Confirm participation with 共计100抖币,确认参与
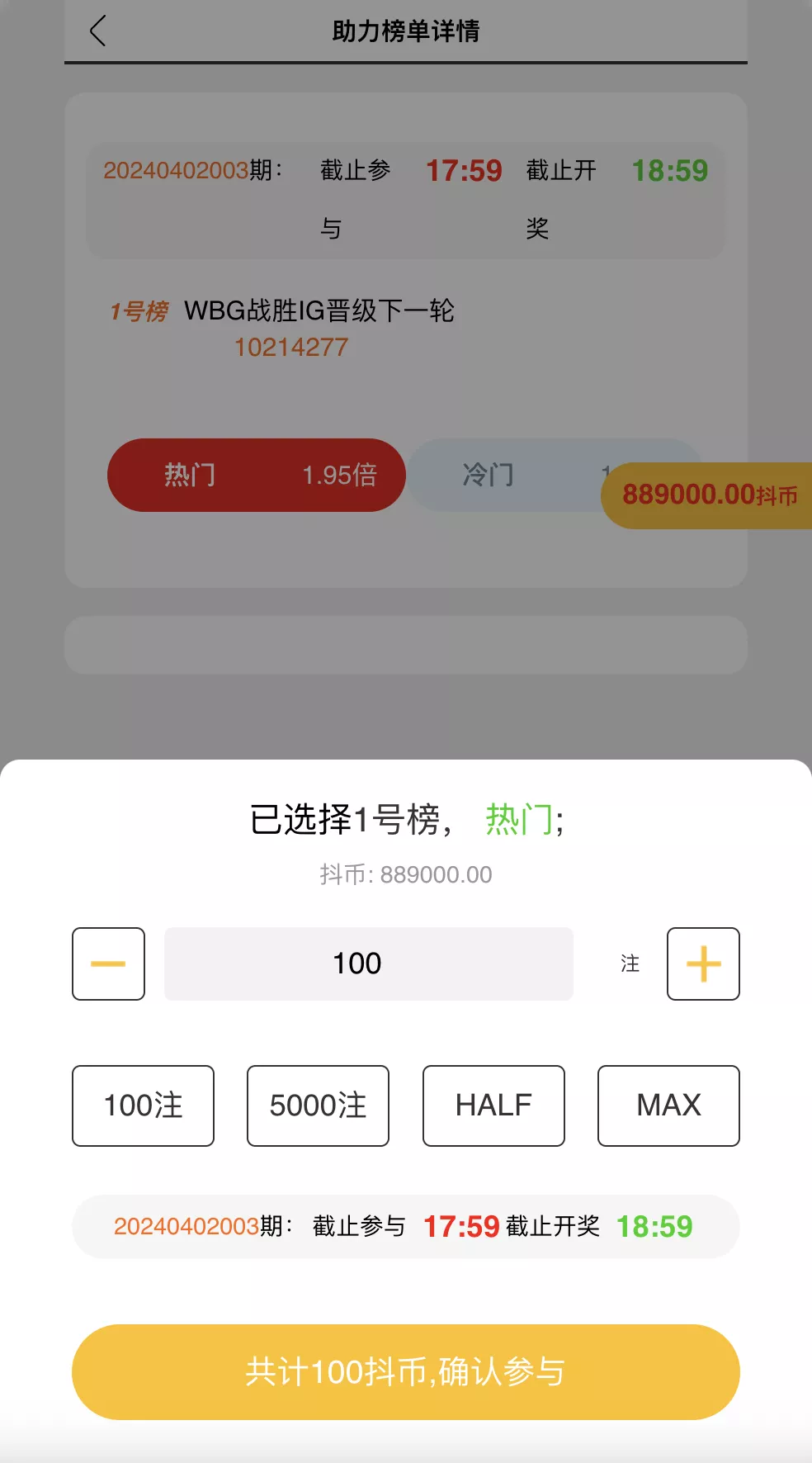Screen dimensions: 812x1463 (405, 1372)
